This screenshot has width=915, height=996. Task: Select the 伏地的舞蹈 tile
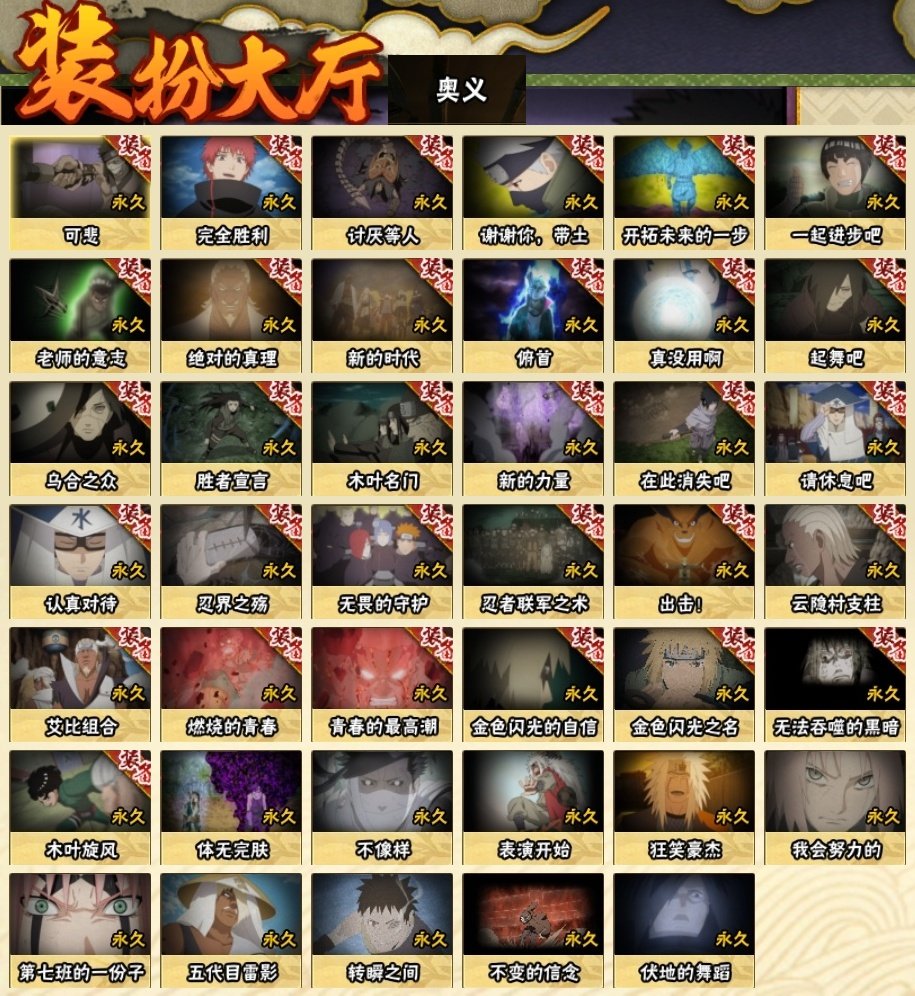(x=684, y=930)
